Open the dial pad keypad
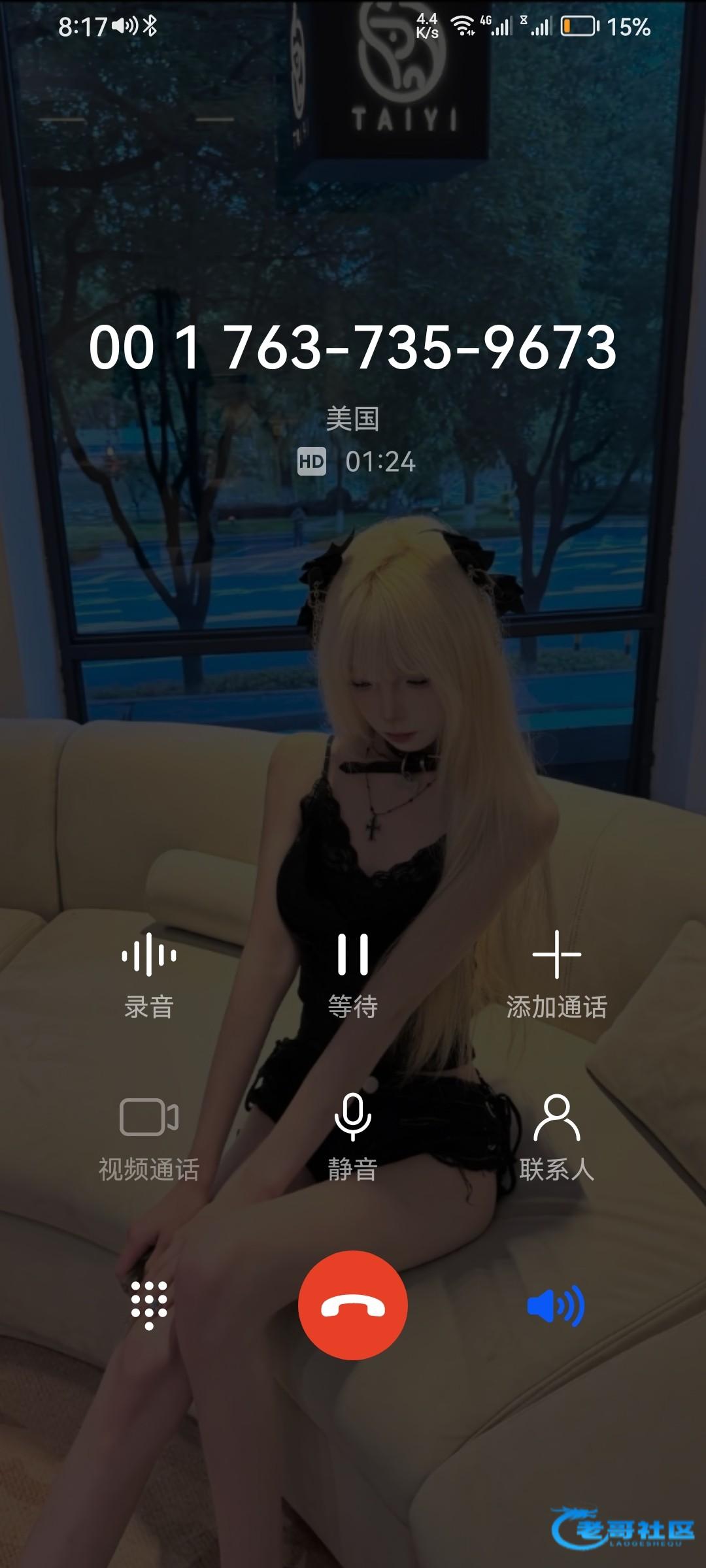 click(149, 1305)
